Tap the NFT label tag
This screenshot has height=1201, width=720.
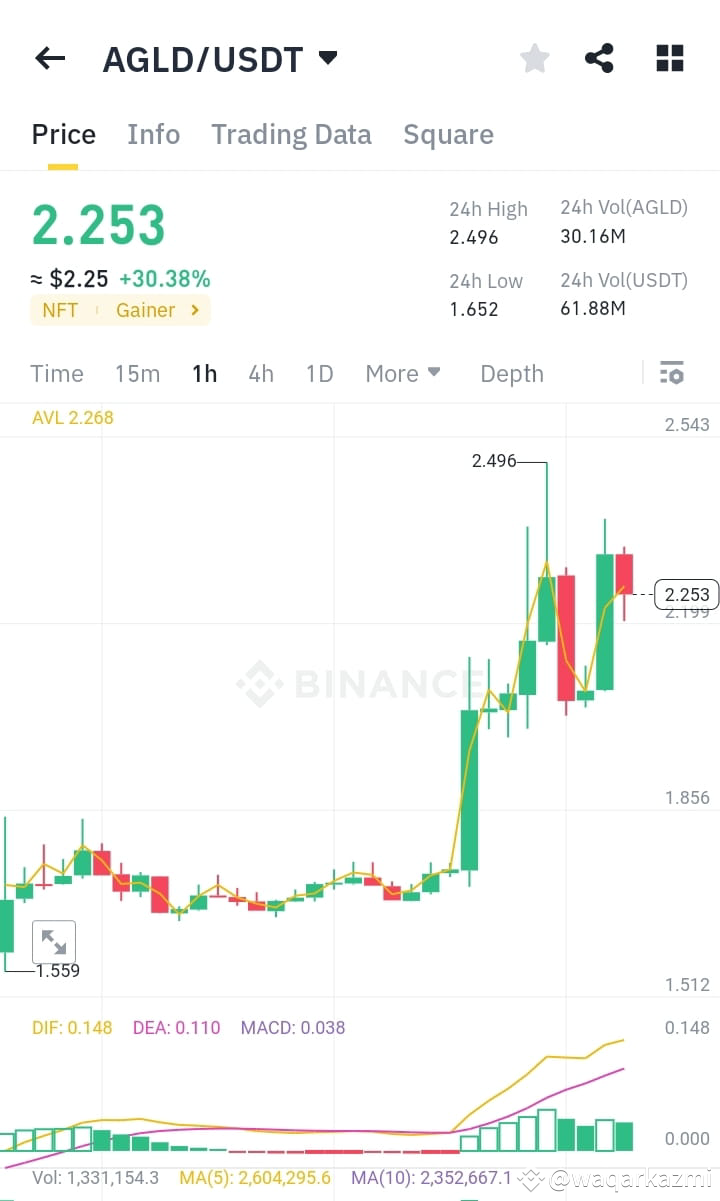point(59,310)
